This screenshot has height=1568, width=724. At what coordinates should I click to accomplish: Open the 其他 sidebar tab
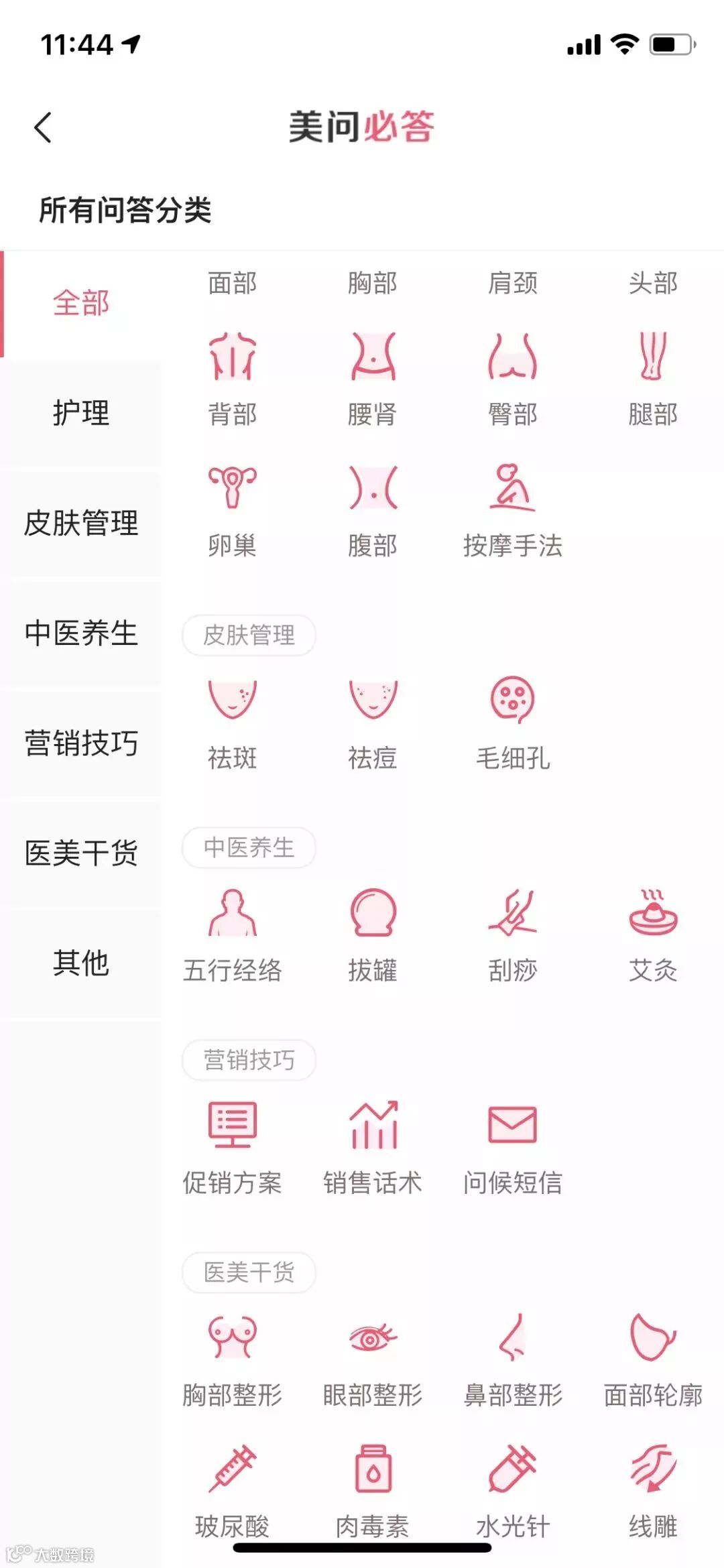80,963
